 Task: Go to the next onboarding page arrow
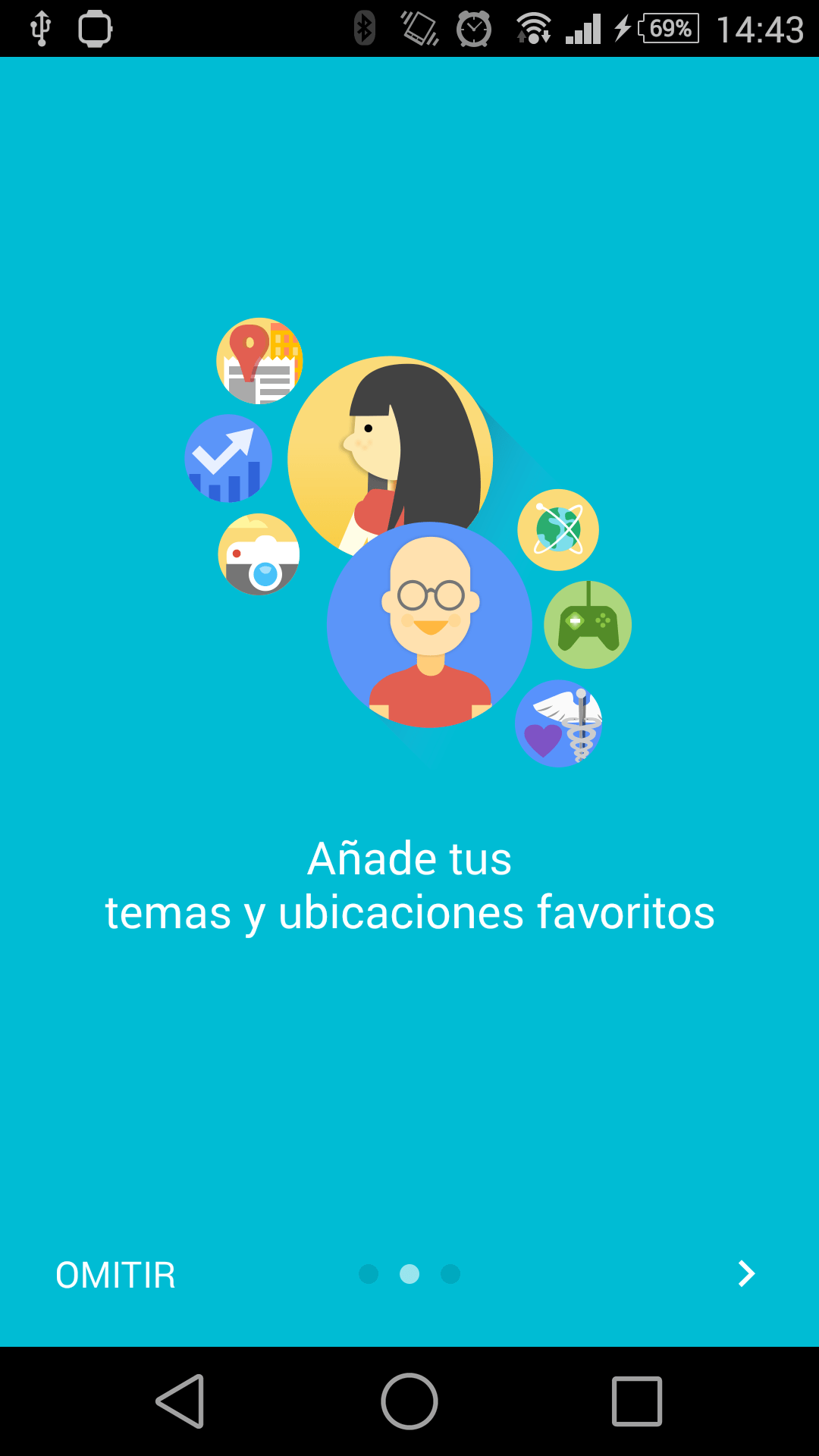pos(746,1274)
